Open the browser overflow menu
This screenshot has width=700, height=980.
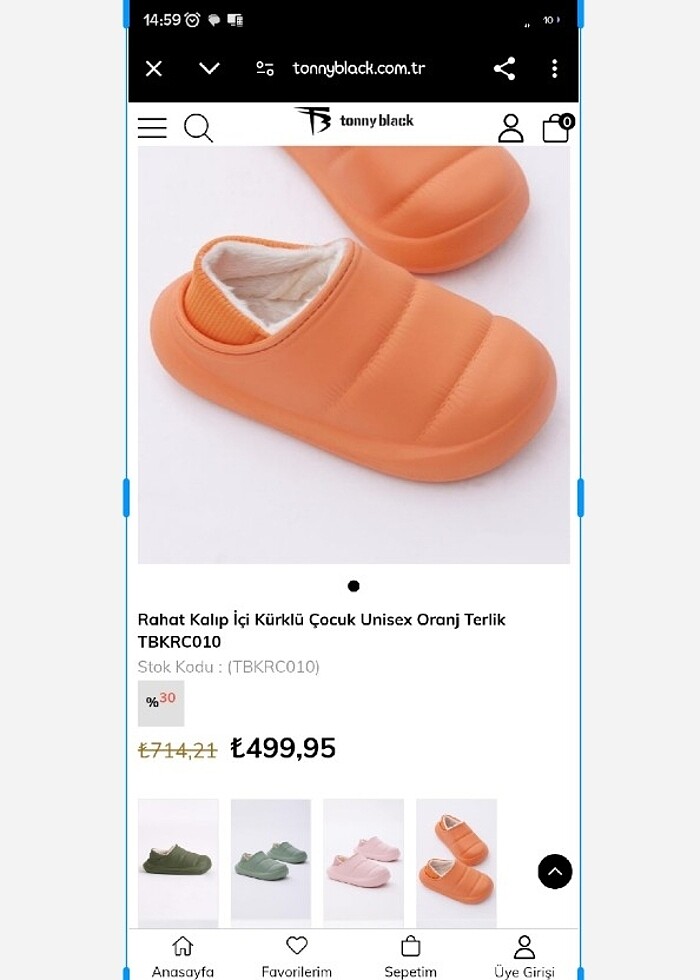coord(554,68)
